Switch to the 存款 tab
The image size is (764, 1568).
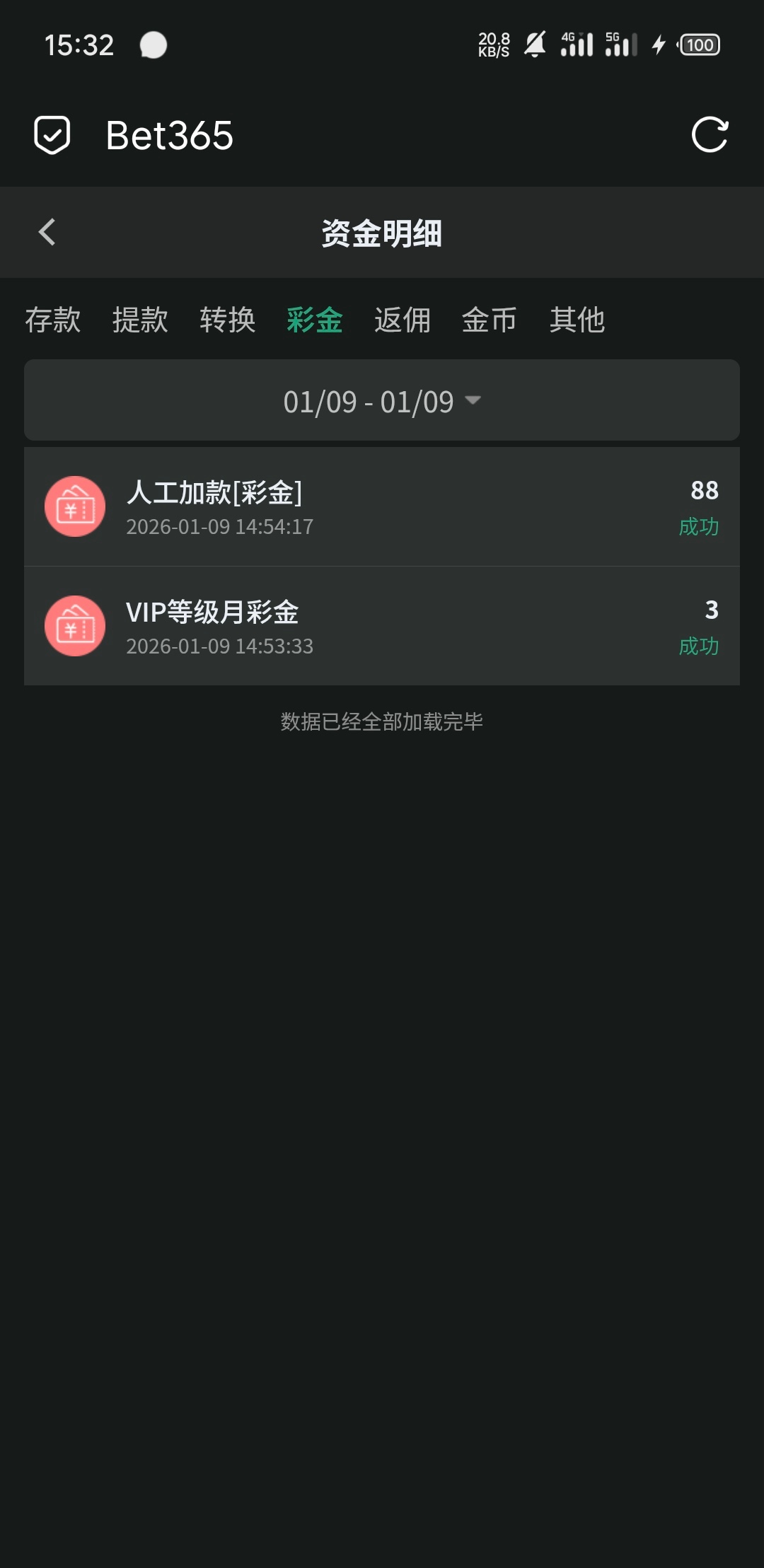tap(53, 320)
